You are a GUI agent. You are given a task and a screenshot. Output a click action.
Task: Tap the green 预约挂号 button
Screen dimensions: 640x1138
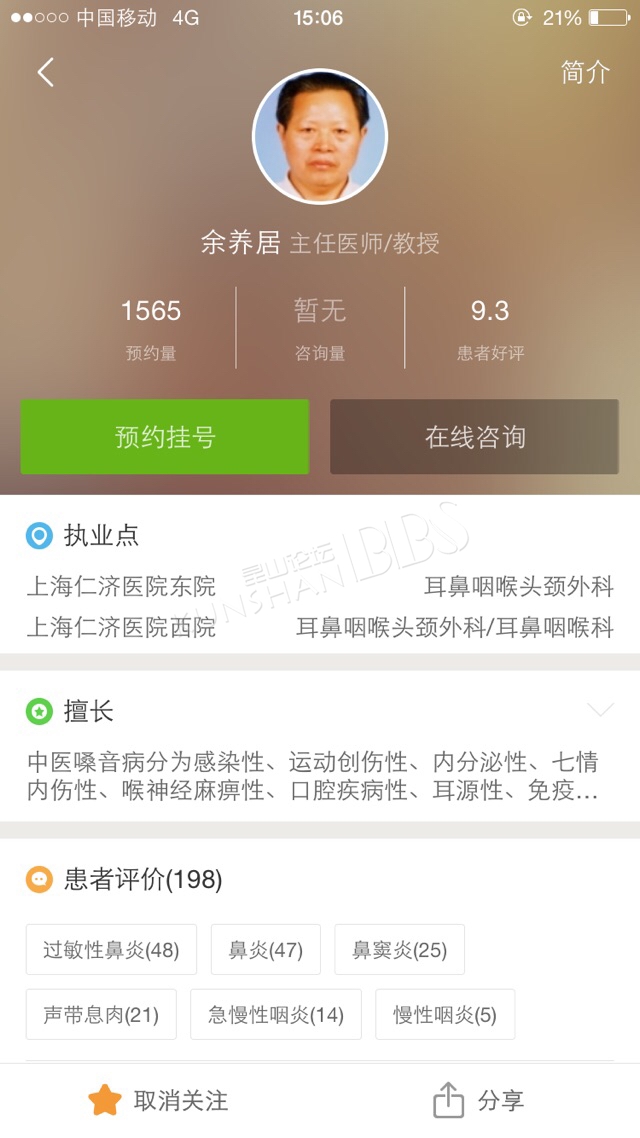[x=165, y=437]
